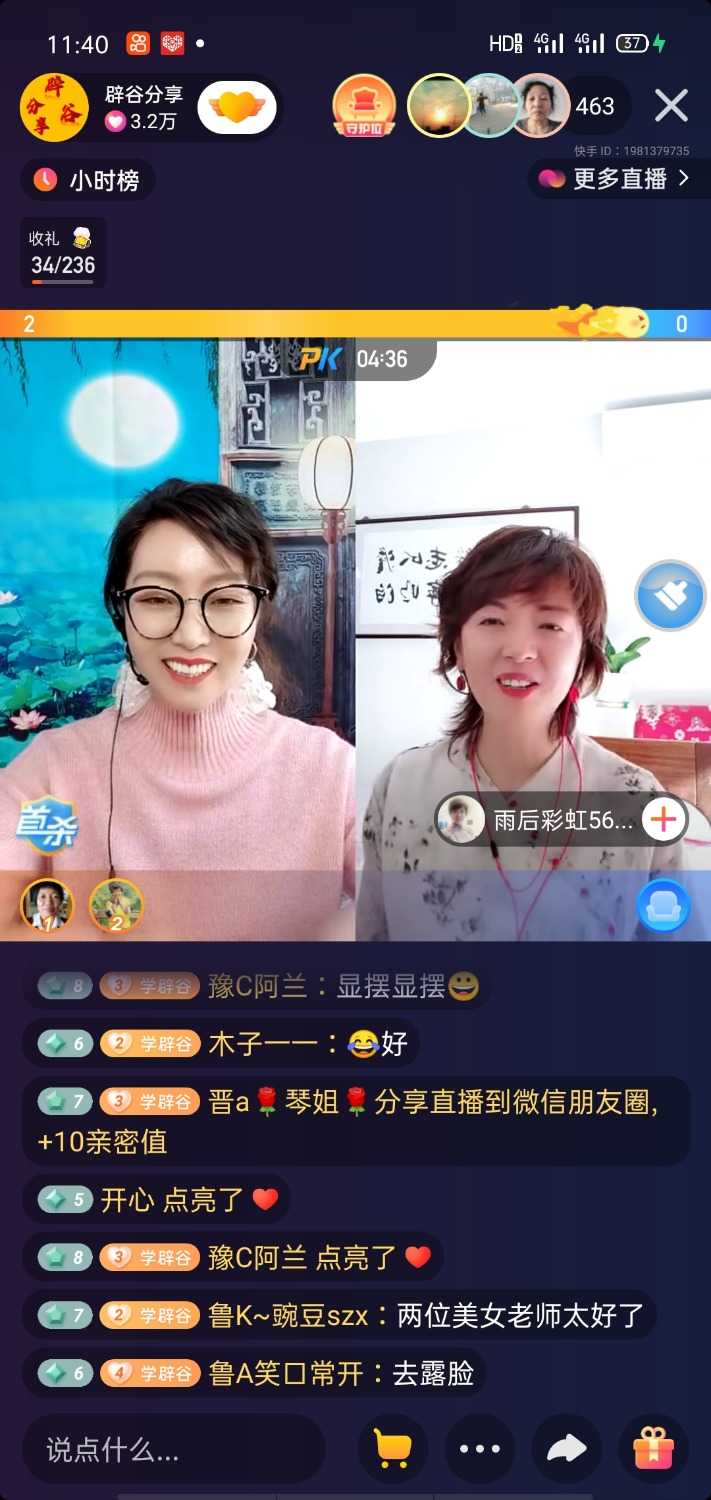
Task: View the 463 audience list
Action: [594, 106]
